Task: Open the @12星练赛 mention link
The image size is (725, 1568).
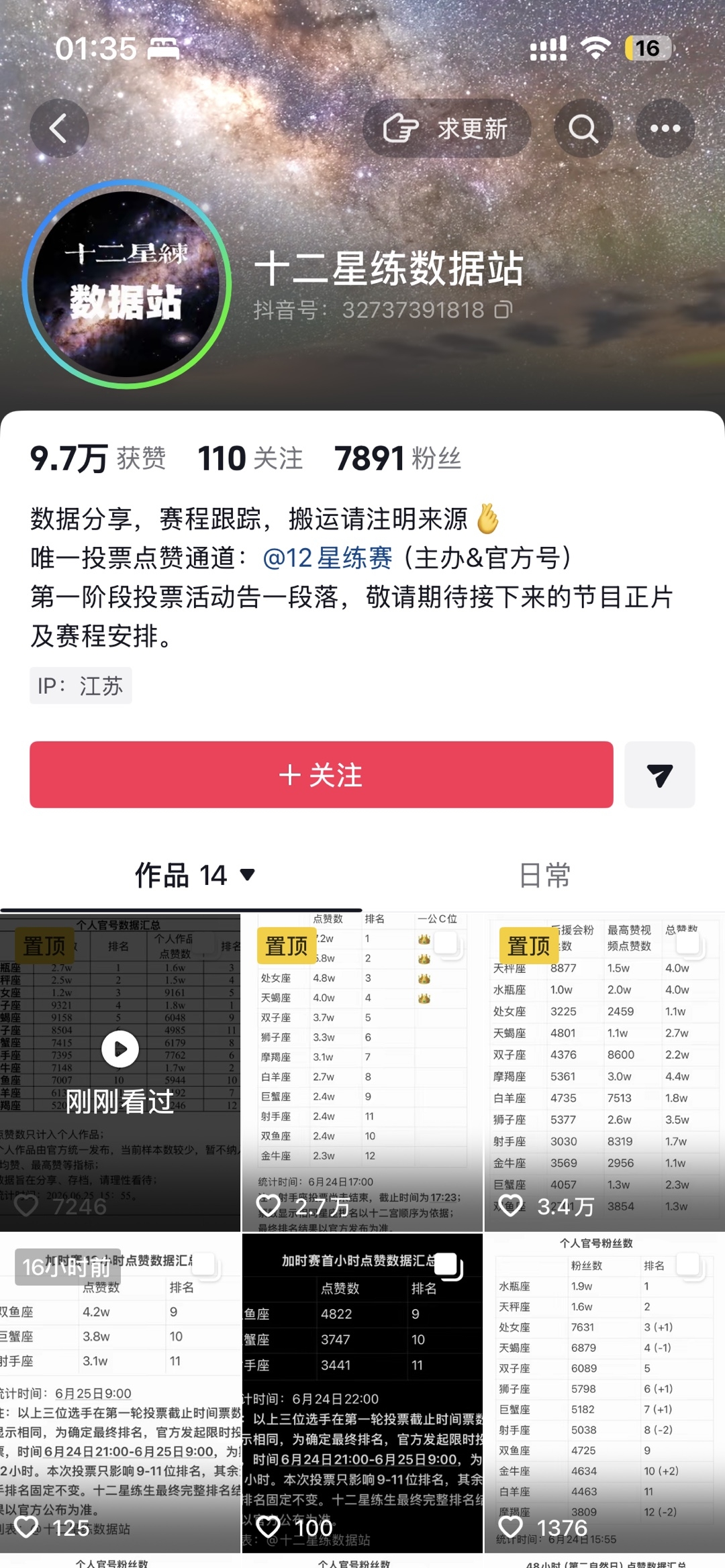Action: click(328, 558)
